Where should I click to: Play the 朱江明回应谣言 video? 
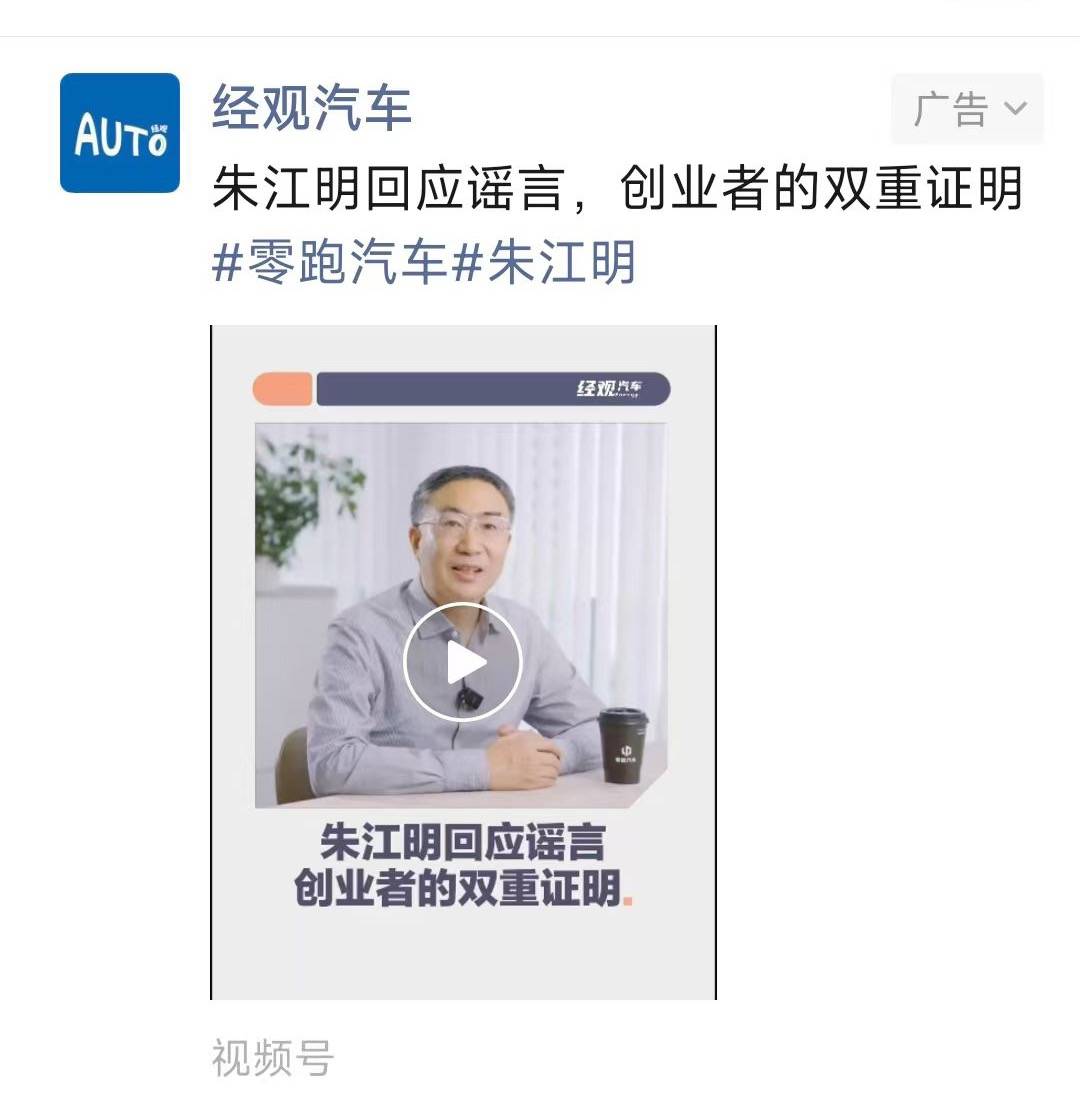[x=463, y=661]
